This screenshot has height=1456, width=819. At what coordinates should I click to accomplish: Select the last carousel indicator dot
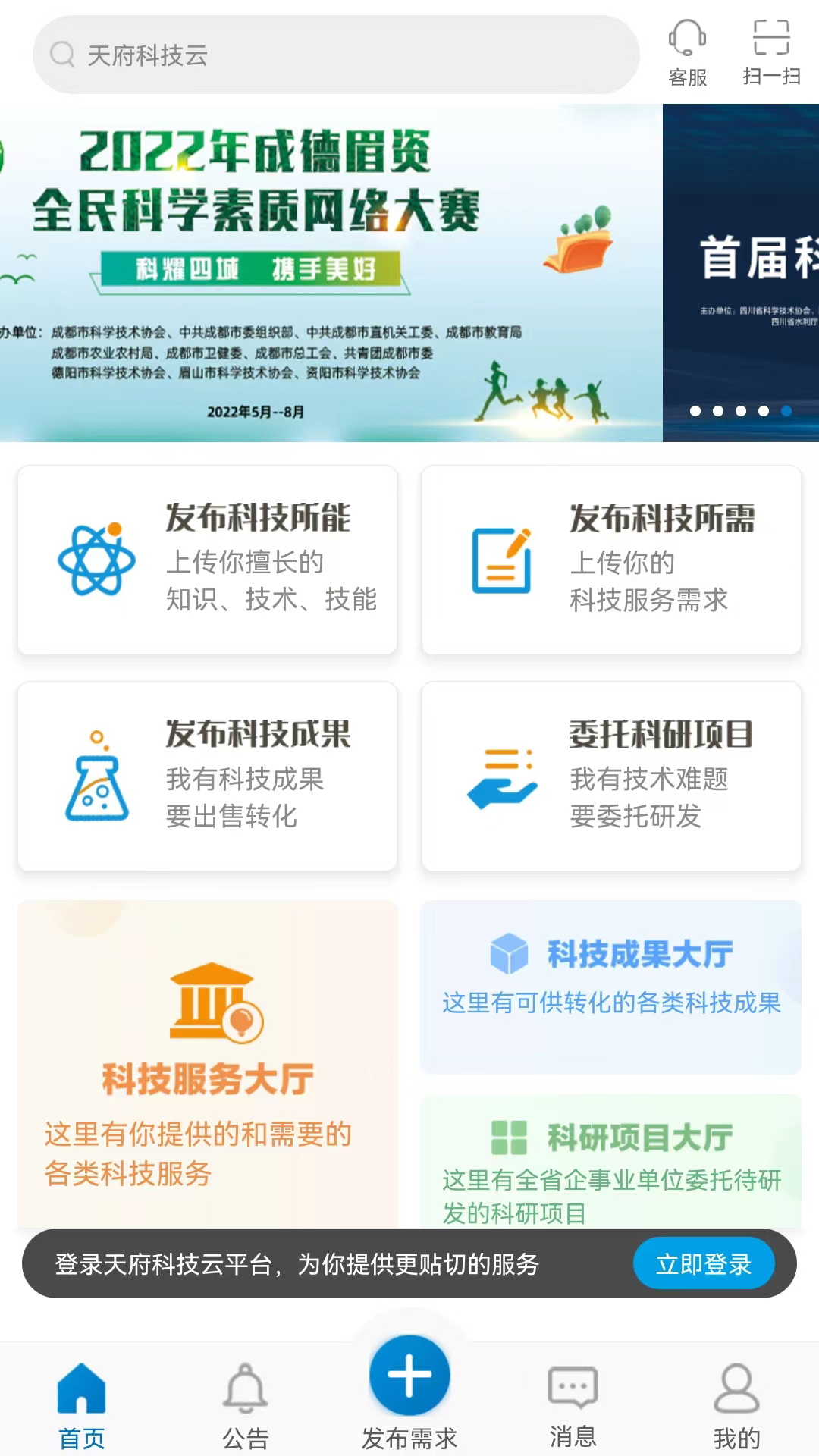coord(786,410)
